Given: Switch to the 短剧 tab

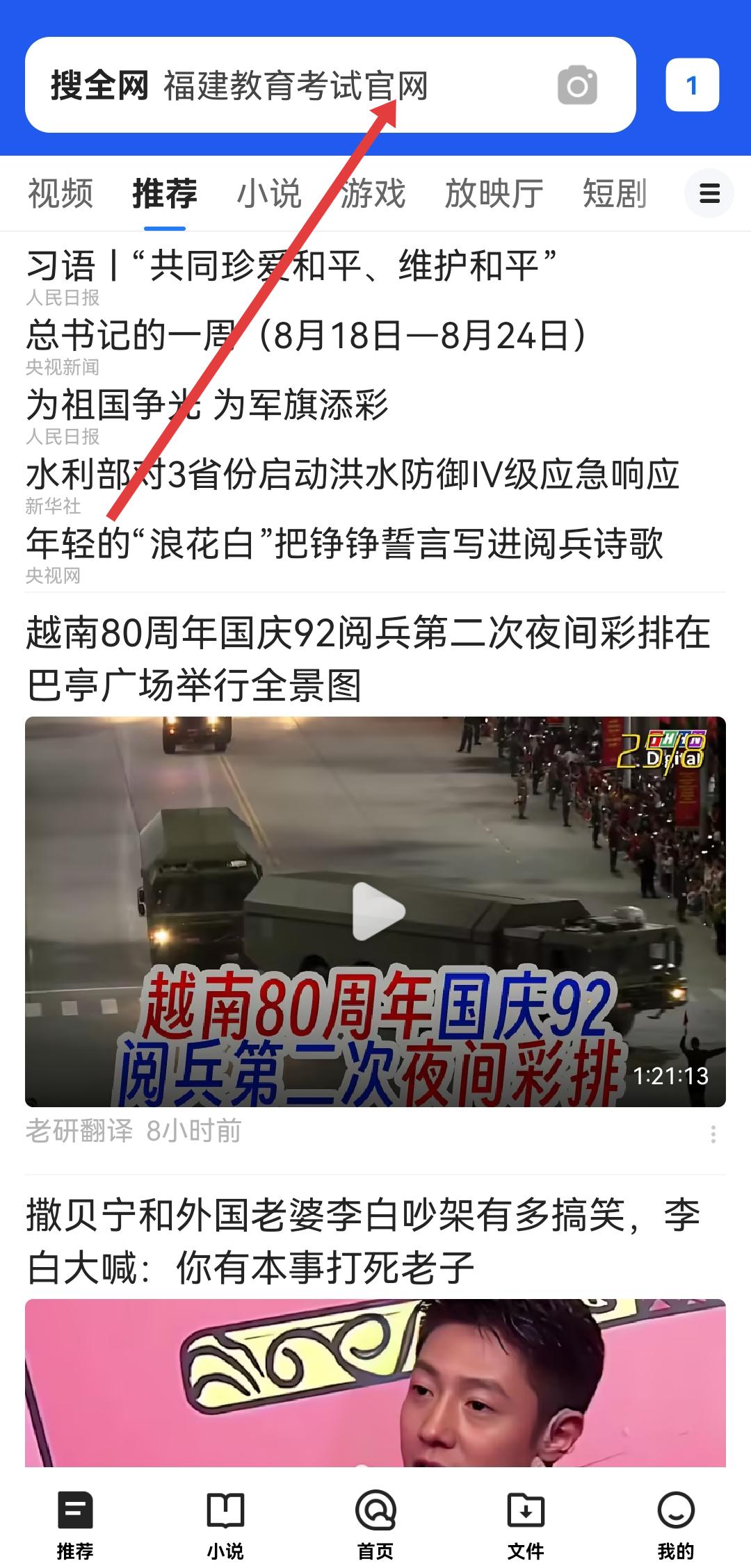Looking at the screenshot, I should [x=615, y=193].
